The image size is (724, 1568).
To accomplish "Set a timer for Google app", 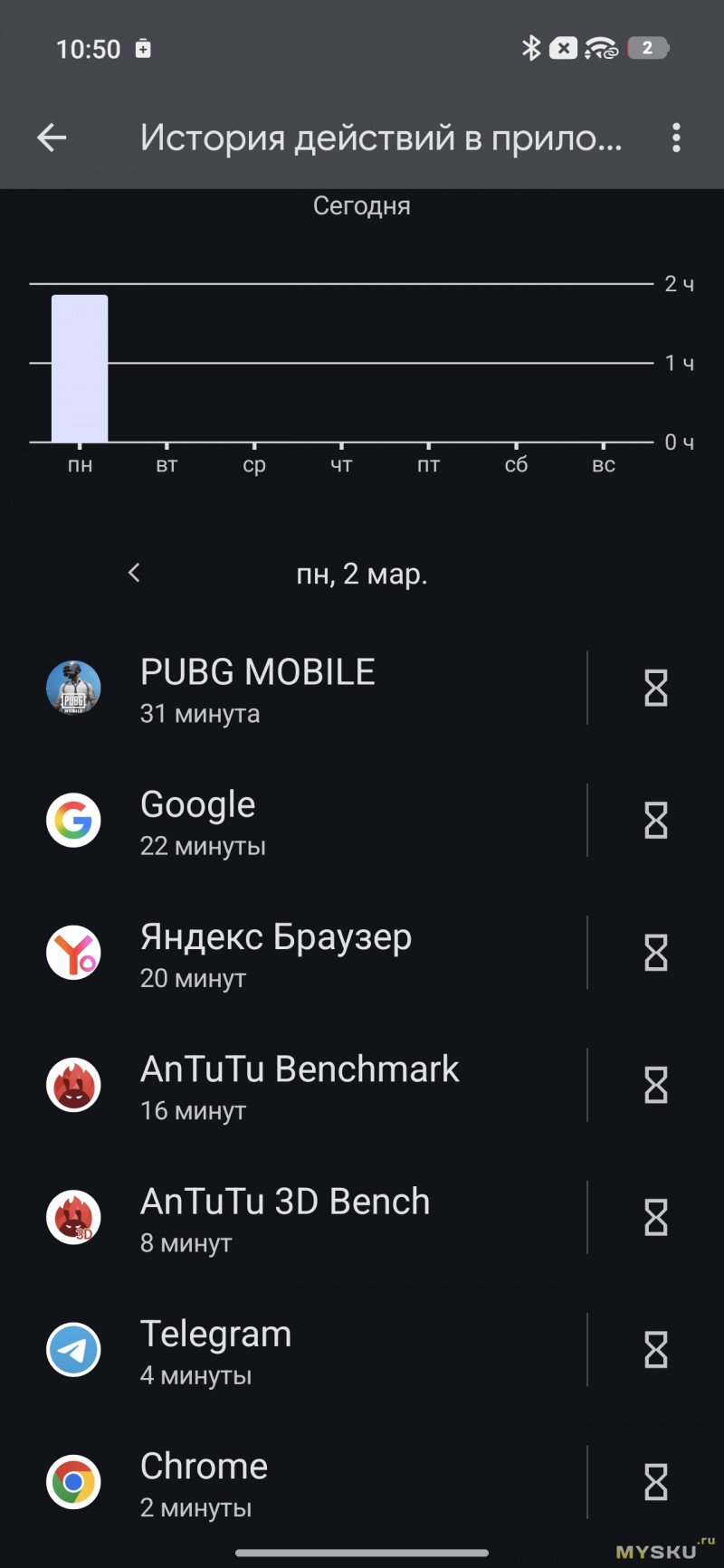I will 655,821.
